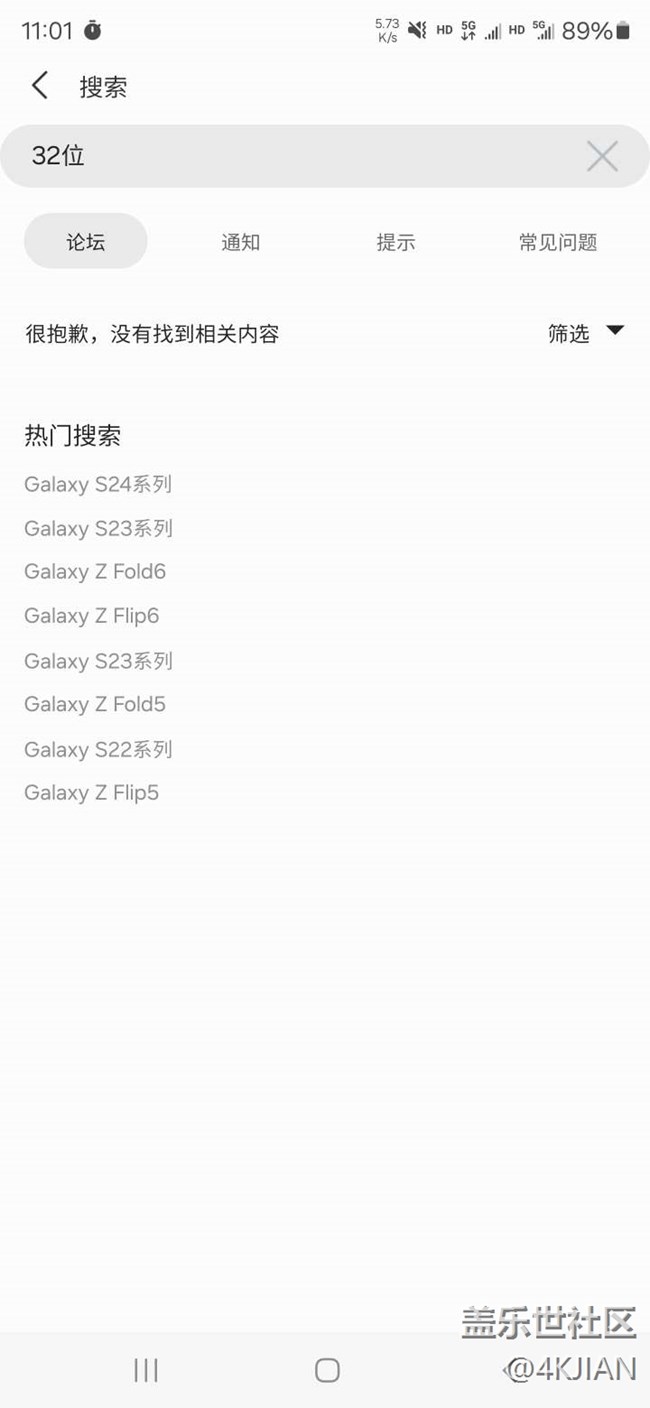650x1408 pixels.
Task: Switch to the 提示 tab
Action: [396, 242]
